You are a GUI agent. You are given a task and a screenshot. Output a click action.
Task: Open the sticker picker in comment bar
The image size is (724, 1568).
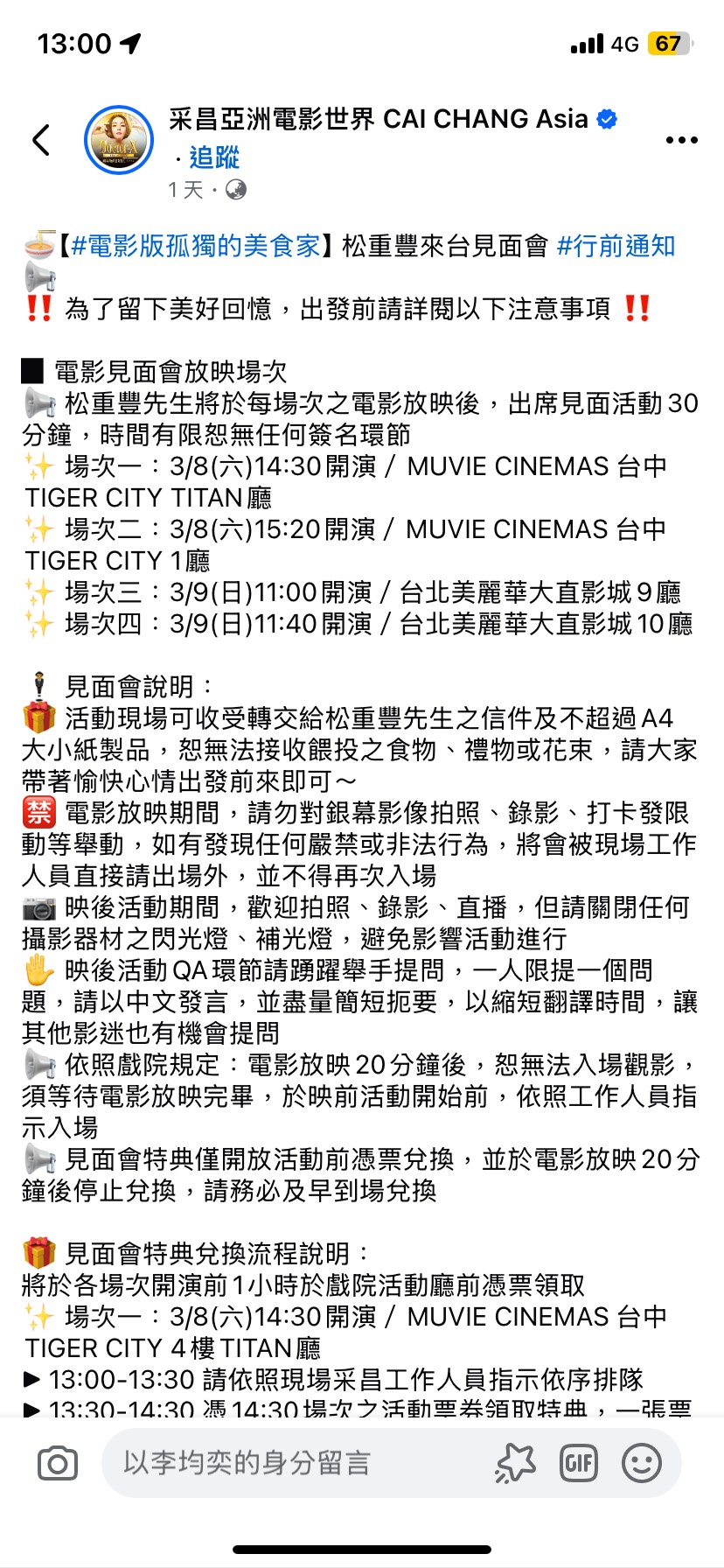pos(515,1463)
